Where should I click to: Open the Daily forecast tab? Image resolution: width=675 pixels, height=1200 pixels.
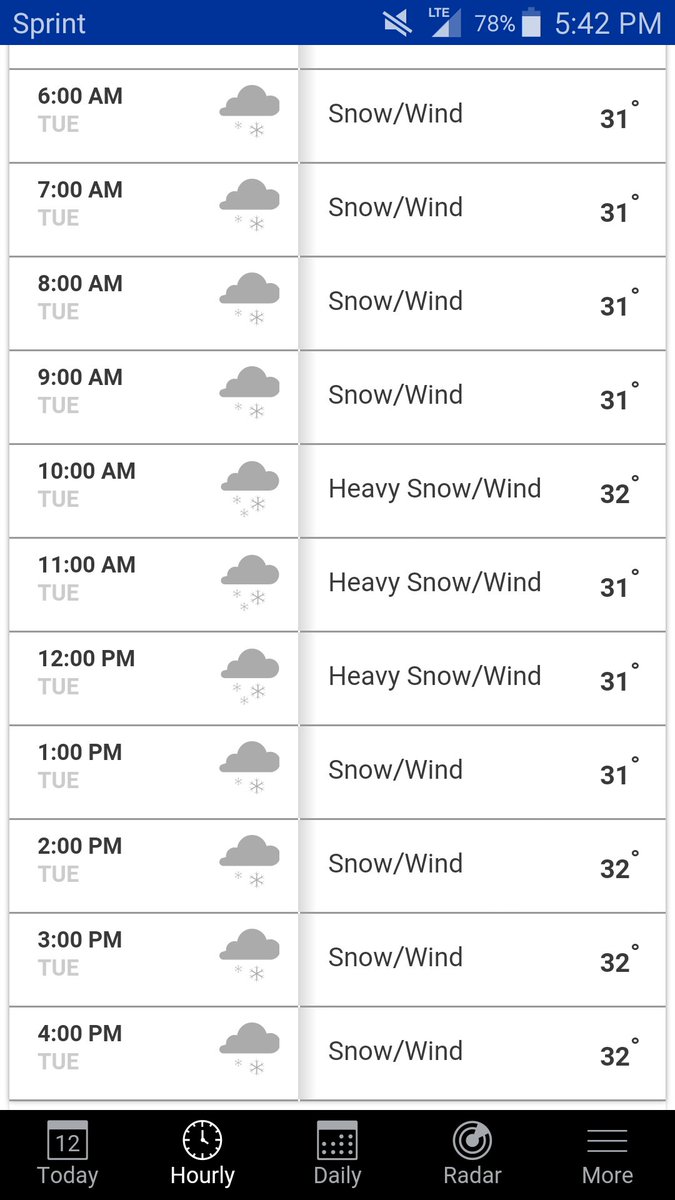337,1154
